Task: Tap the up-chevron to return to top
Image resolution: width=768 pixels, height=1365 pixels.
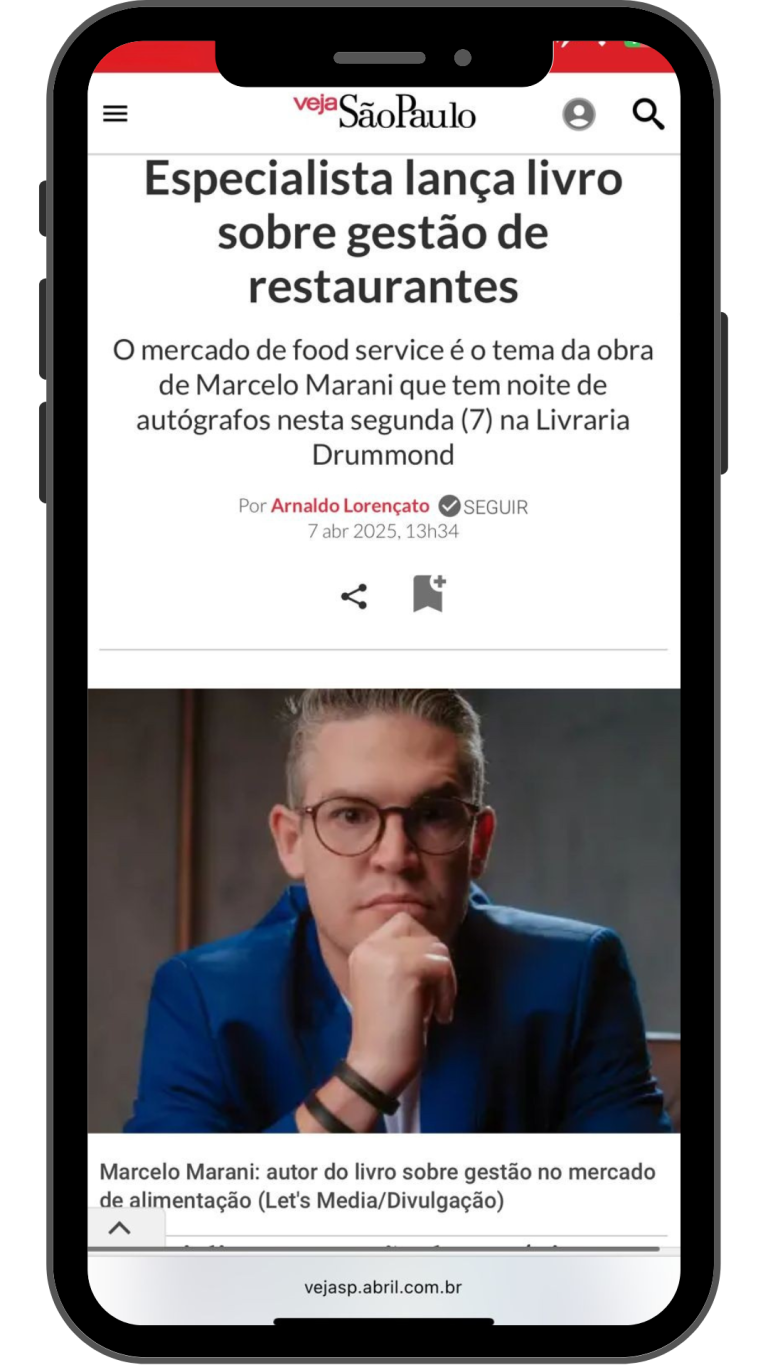Action: click(120, 1229)
